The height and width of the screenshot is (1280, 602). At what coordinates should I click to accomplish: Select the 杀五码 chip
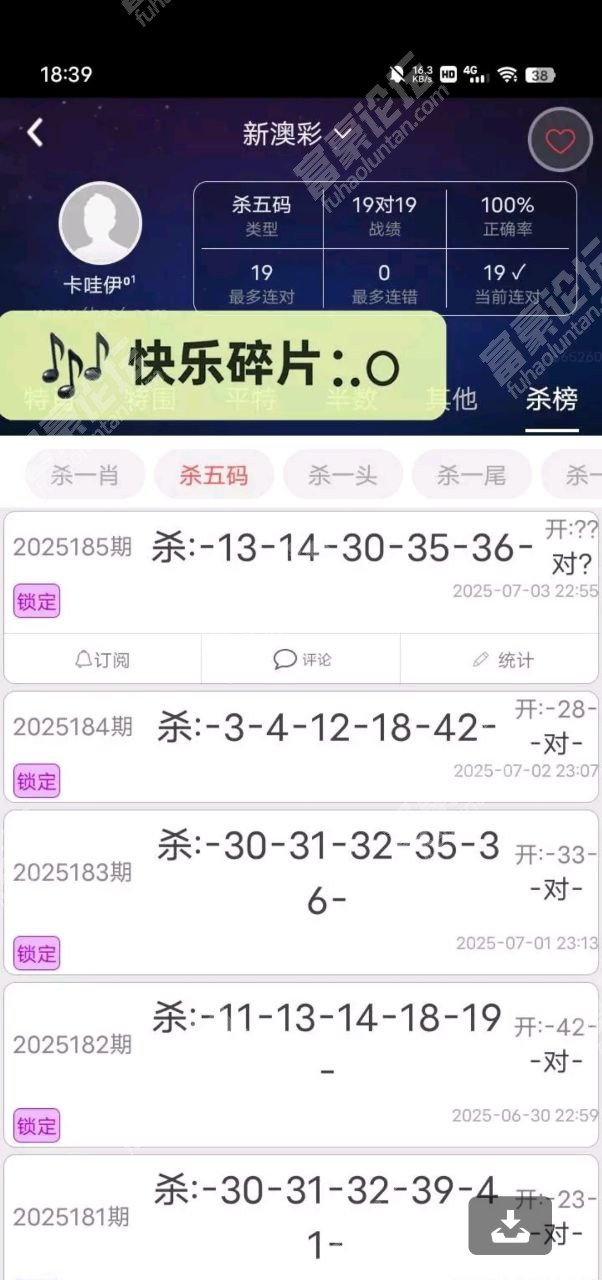click(x=213, y=475)
